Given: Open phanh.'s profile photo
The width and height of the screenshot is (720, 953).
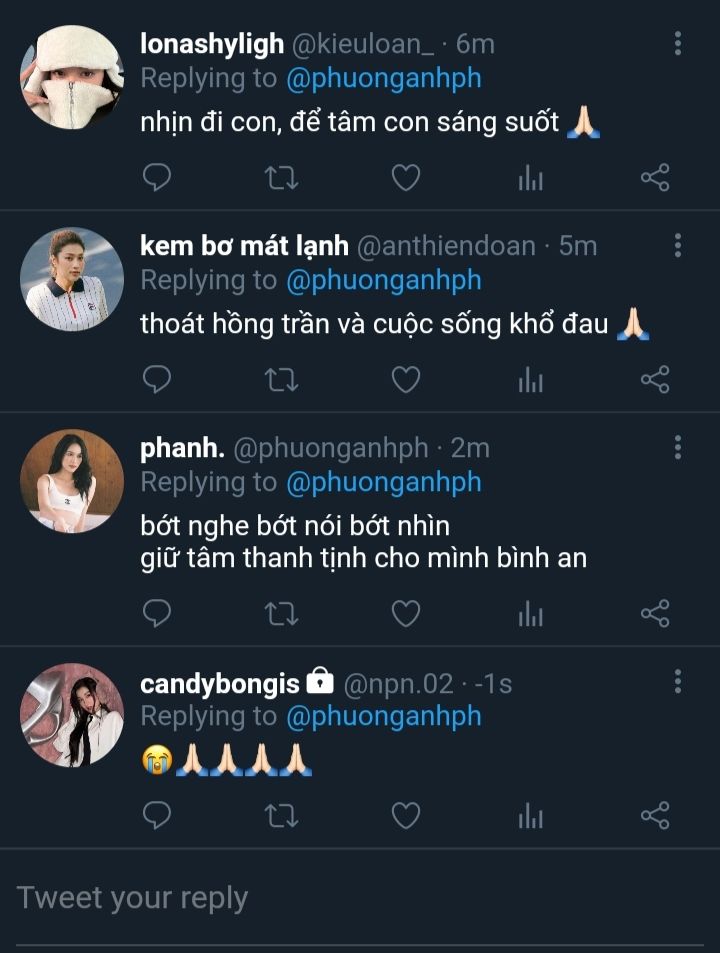Looking at the screenshot, I should (x=72, y=481).
